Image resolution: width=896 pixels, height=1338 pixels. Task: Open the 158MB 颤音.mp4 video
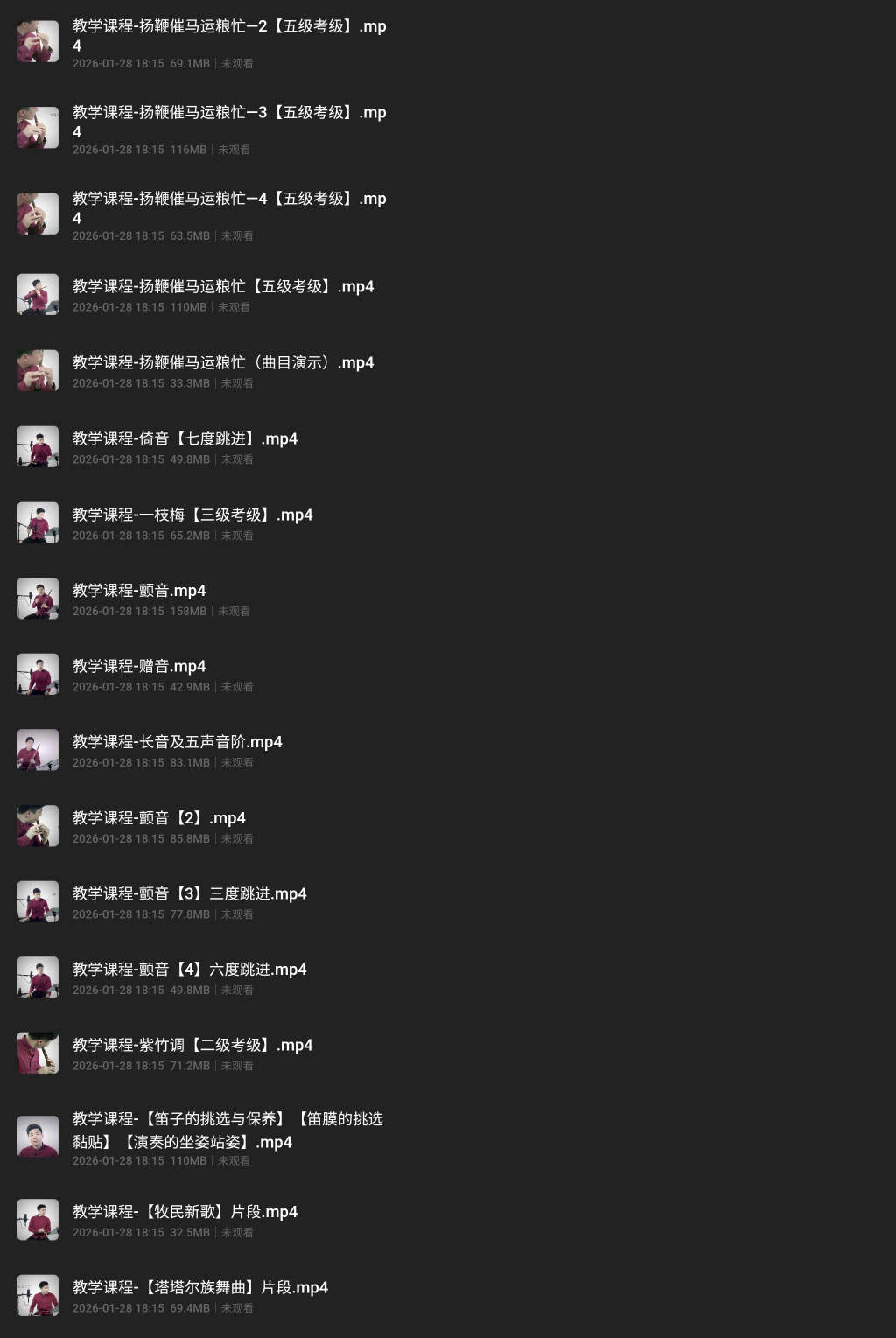139,592
